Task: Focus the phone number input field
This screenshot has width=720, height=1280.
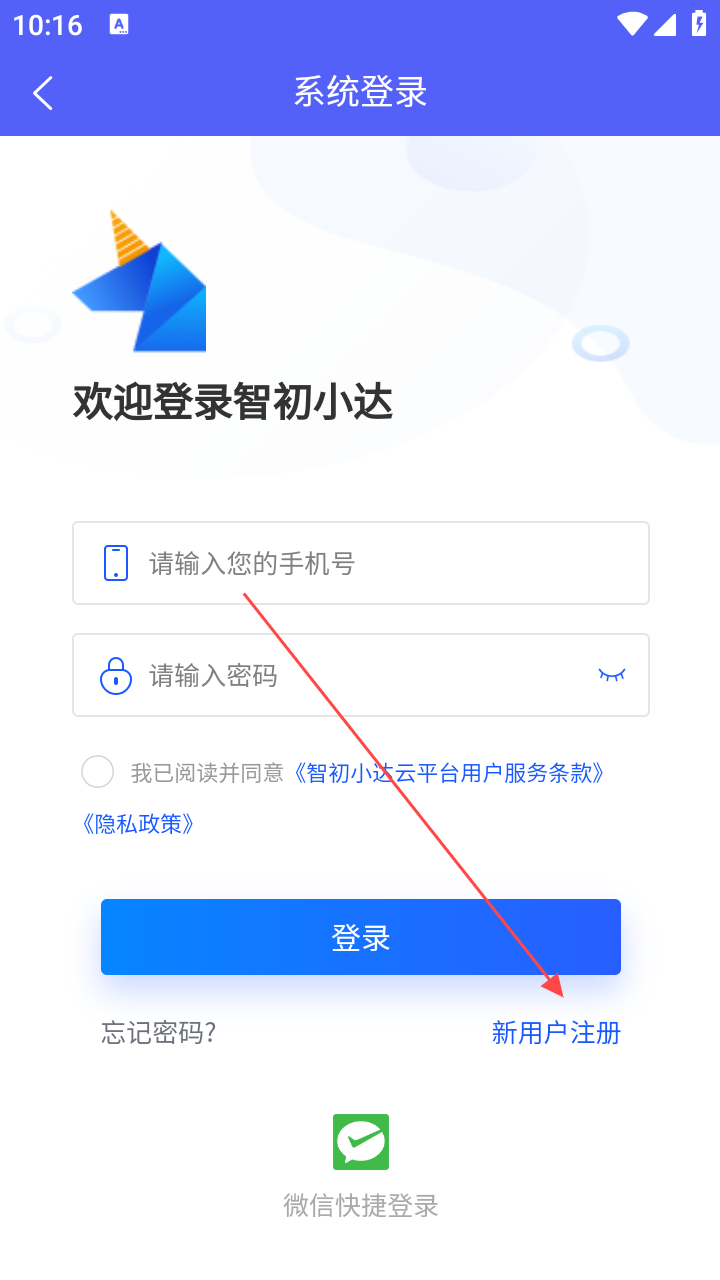Action: [380, 563]
